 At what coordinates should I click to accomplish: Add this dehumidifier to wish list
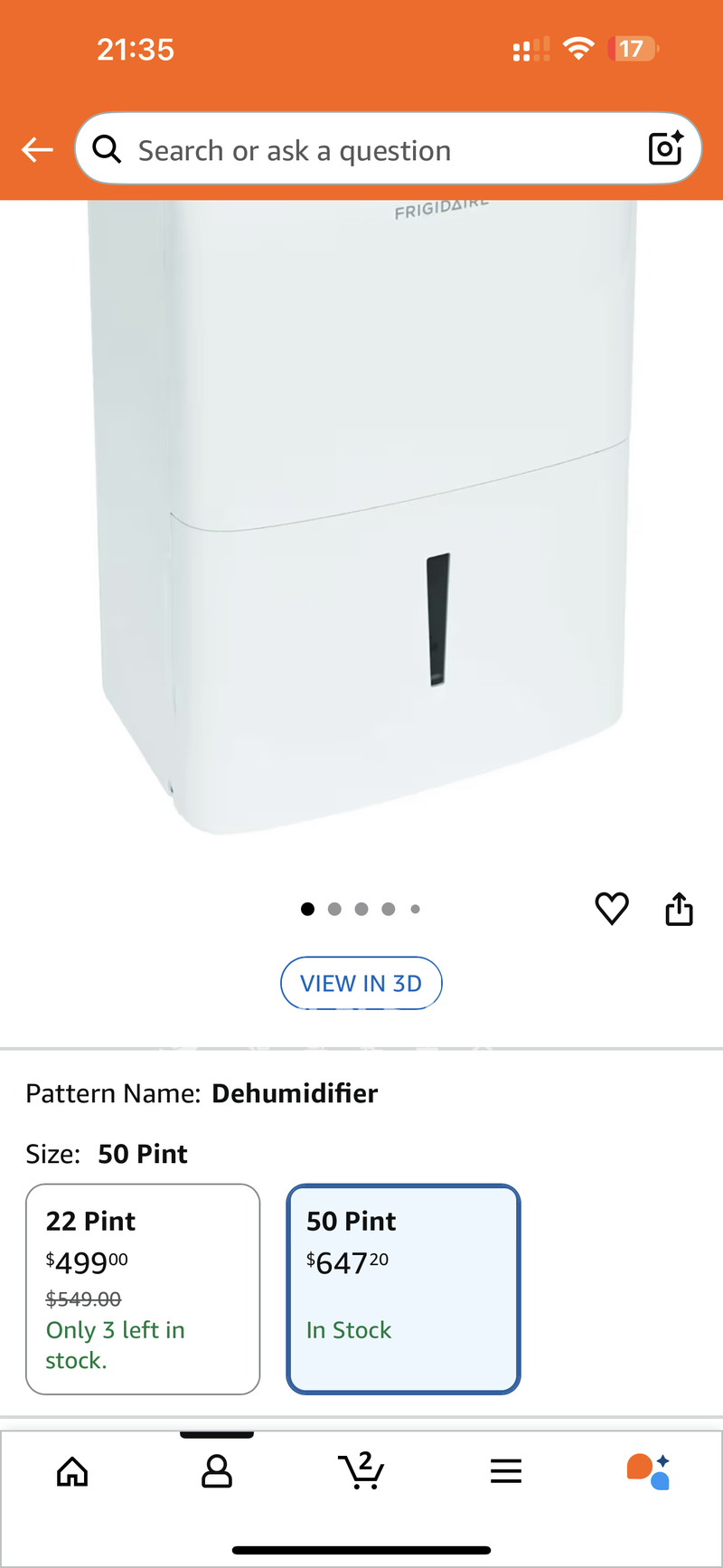click(612, 908)
